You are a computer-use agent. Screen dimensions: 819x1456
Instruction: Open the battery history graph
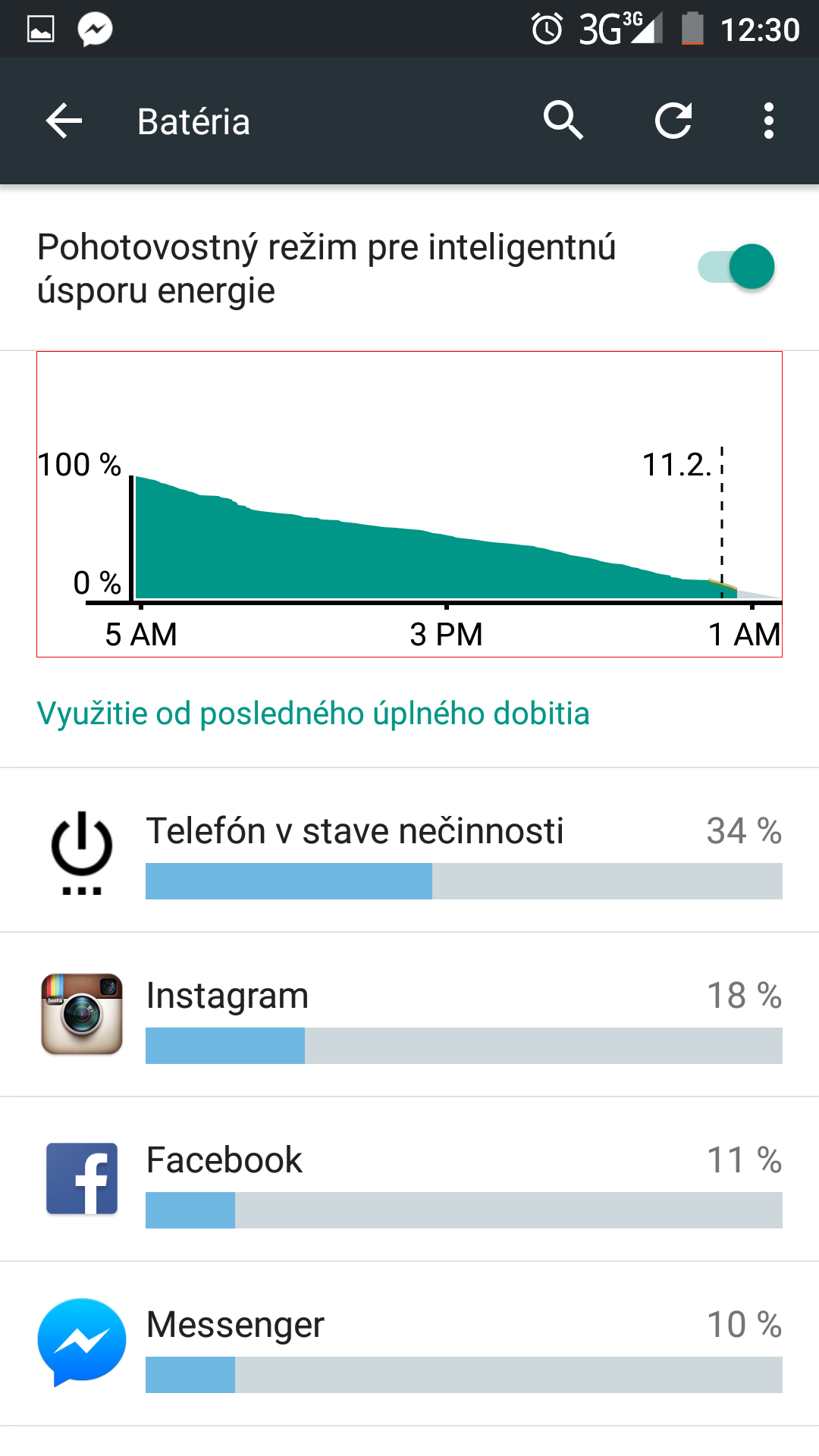409,504
